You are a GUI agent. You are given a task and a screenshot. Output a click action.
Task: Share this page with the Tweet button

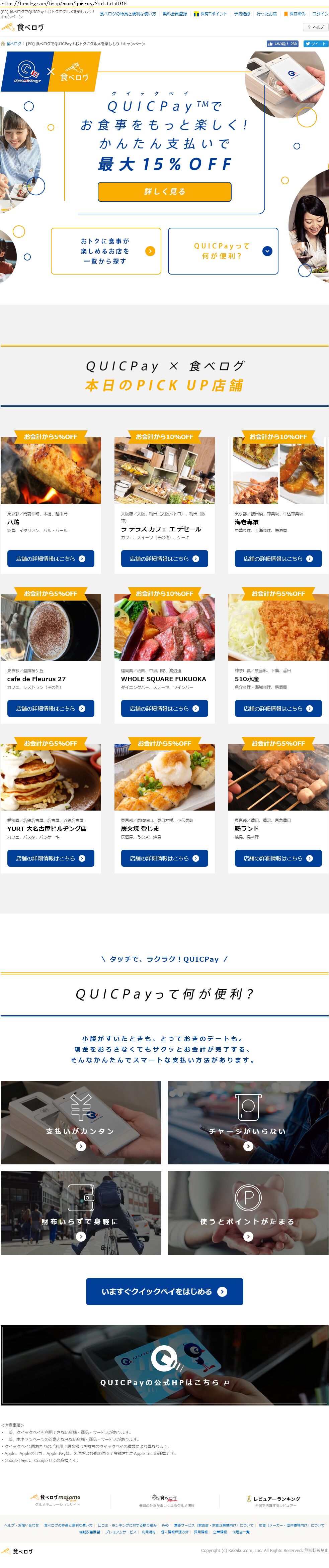(316, 44)
